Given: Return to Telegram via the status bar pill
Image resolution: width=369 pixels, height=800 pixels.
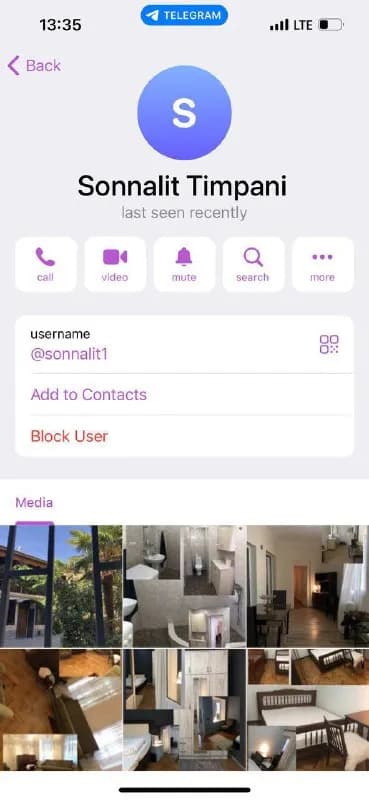Looking at the screenshot, I should point(184,16).
